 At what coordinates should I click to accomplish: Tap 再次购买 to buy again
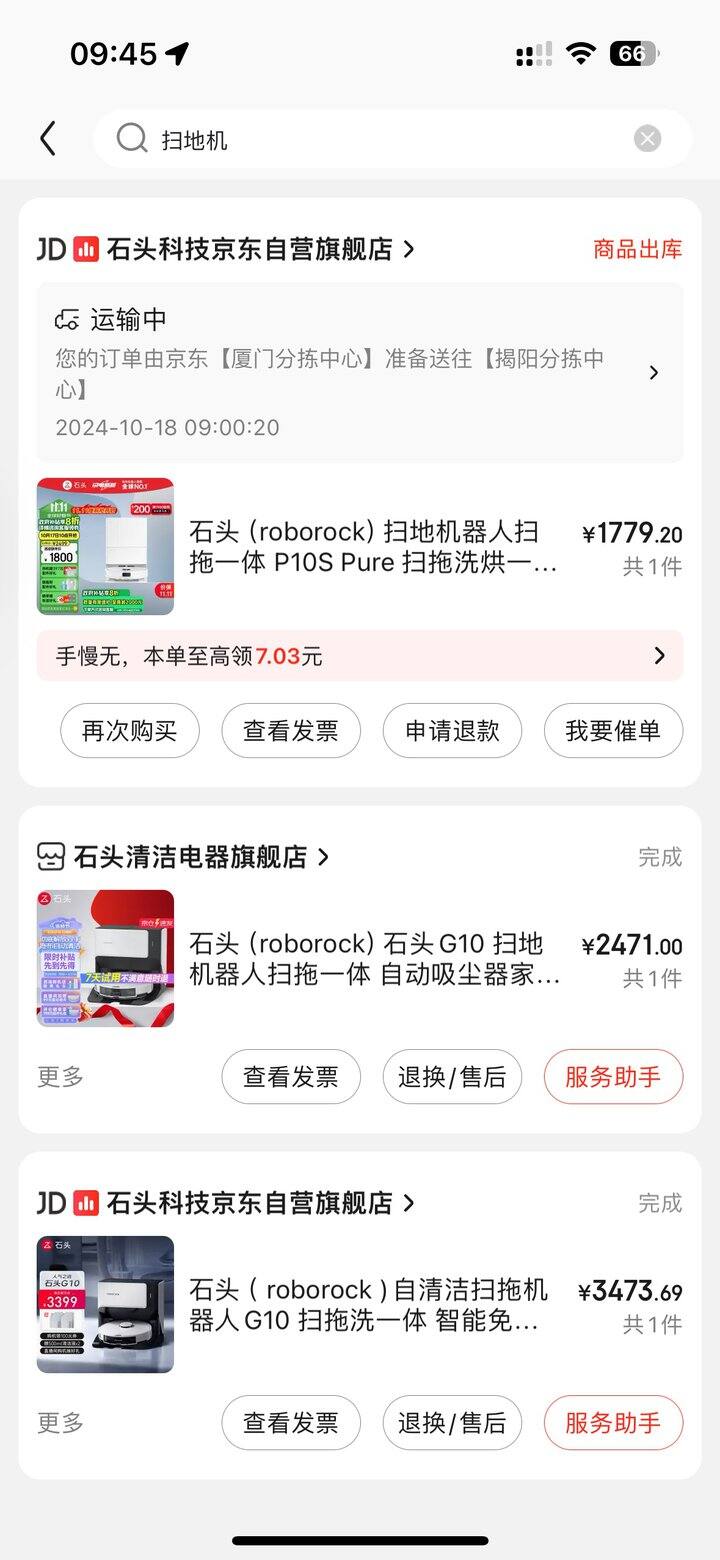[x=130, y=731]
